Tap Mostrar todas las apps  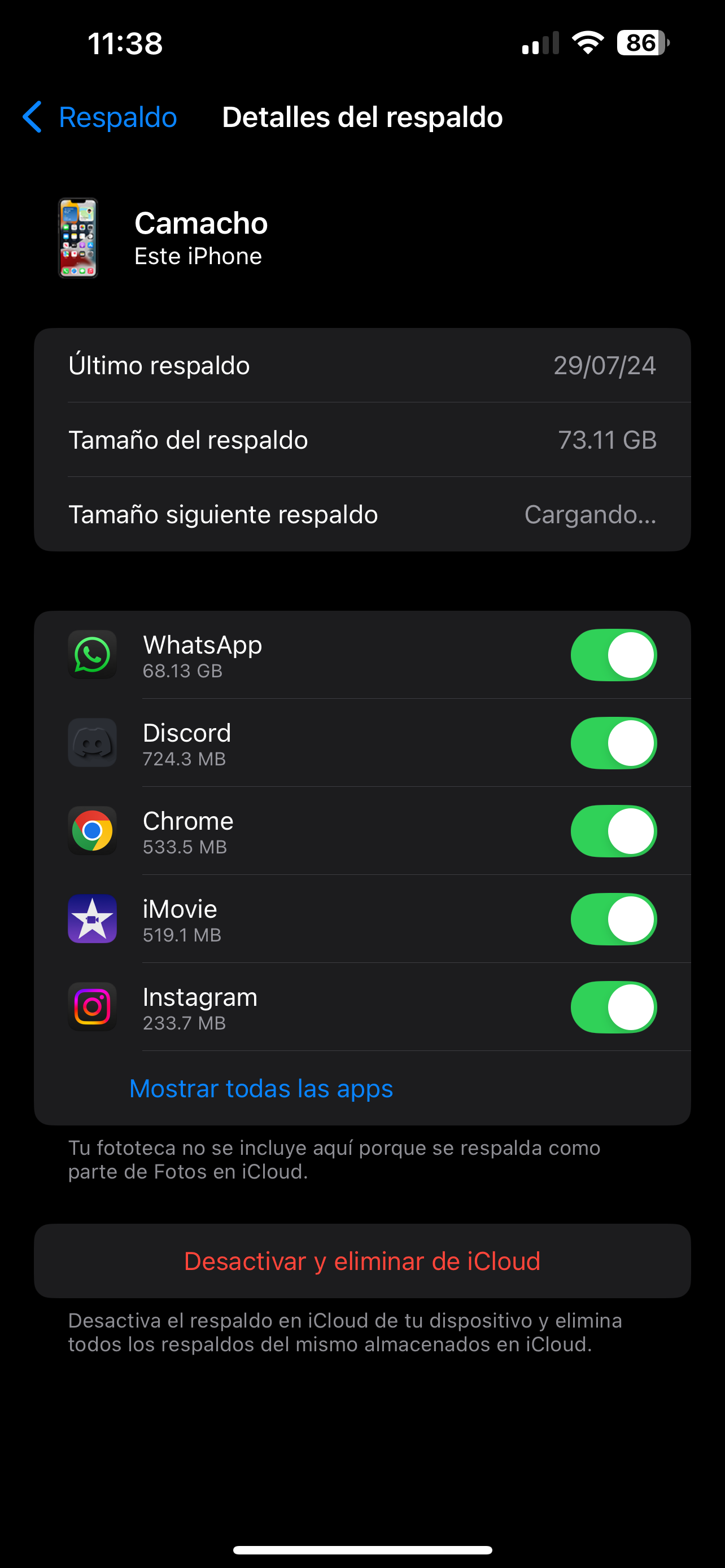261,1088
